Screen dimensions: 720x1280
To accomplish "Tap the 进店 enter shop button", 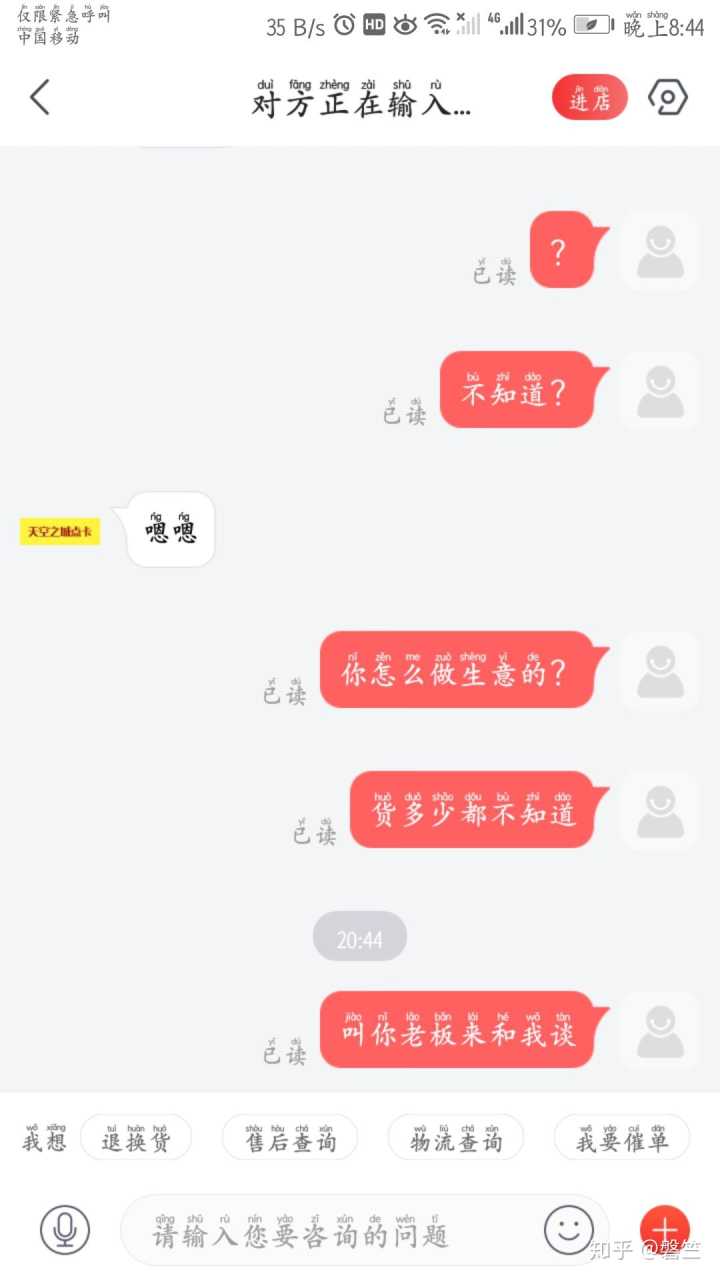I will pyautogui.click(x=590, y=98).
